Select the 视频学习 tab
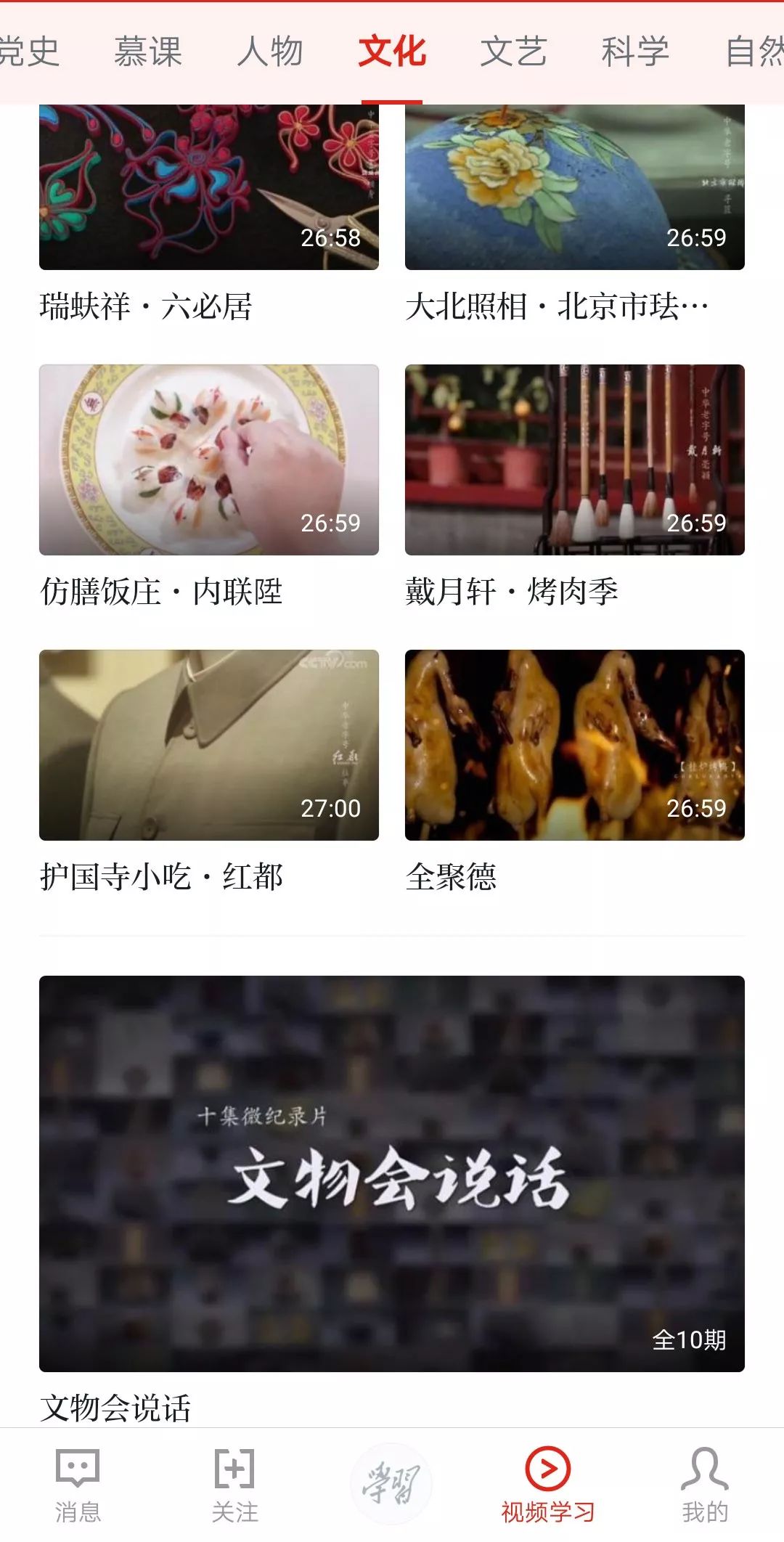Viewport: 784px width, 1542px height. [548, 1485]
